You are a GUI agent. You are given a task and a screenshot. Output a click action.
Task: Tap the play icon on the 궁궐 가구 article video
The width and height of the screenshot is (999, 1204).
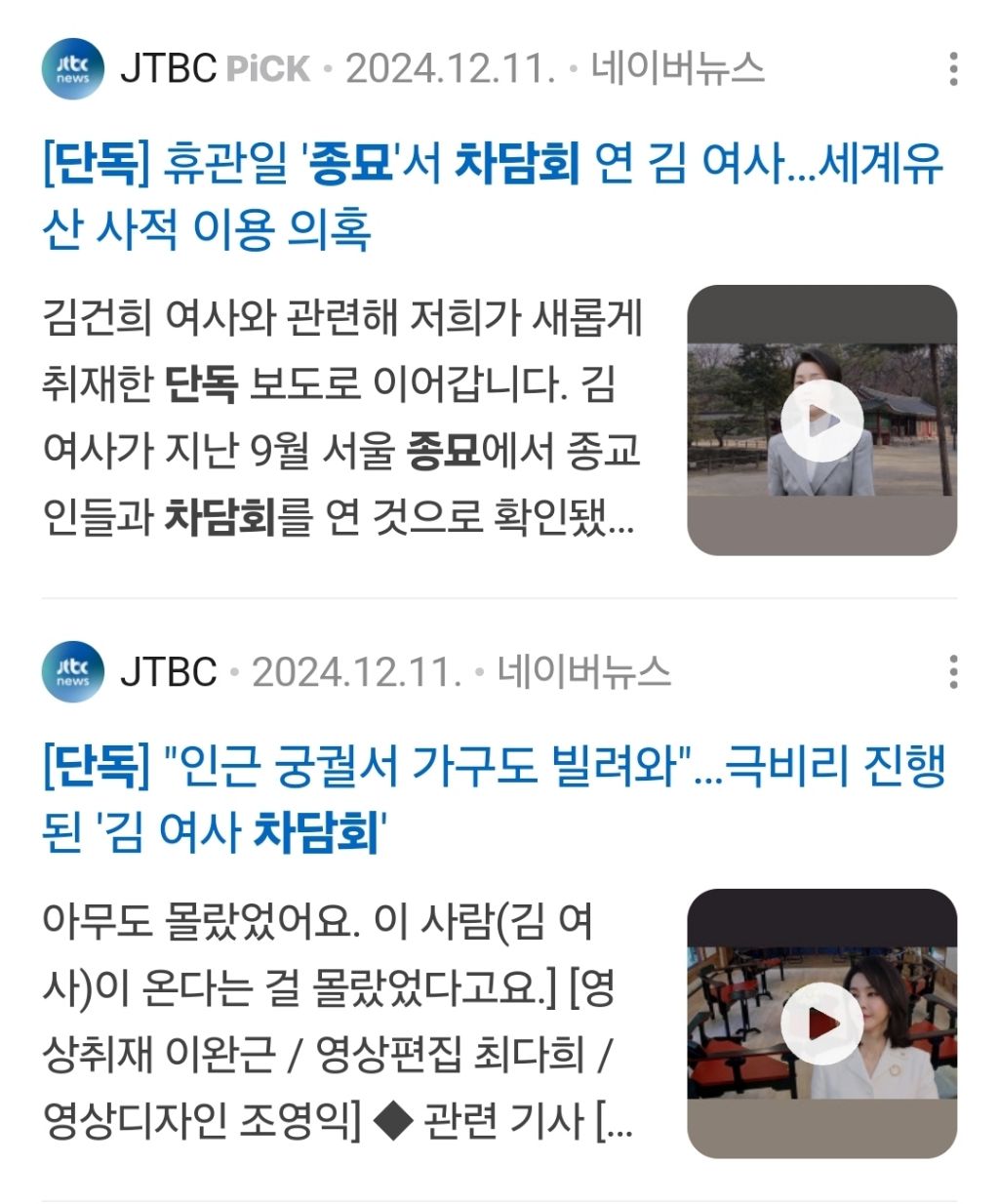coord(824,1023)
